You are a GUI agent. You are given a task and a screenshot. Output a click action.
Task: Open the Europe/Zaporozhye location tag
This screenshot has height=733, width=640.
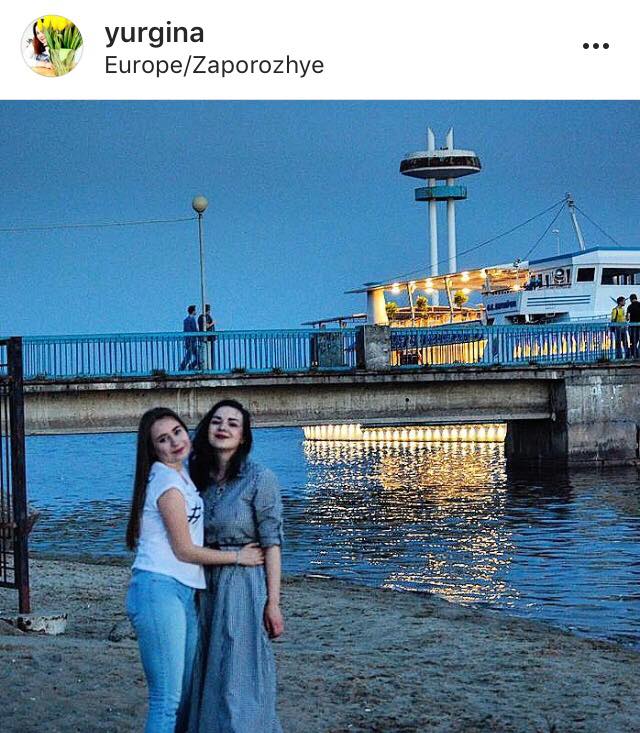point(214,66)
